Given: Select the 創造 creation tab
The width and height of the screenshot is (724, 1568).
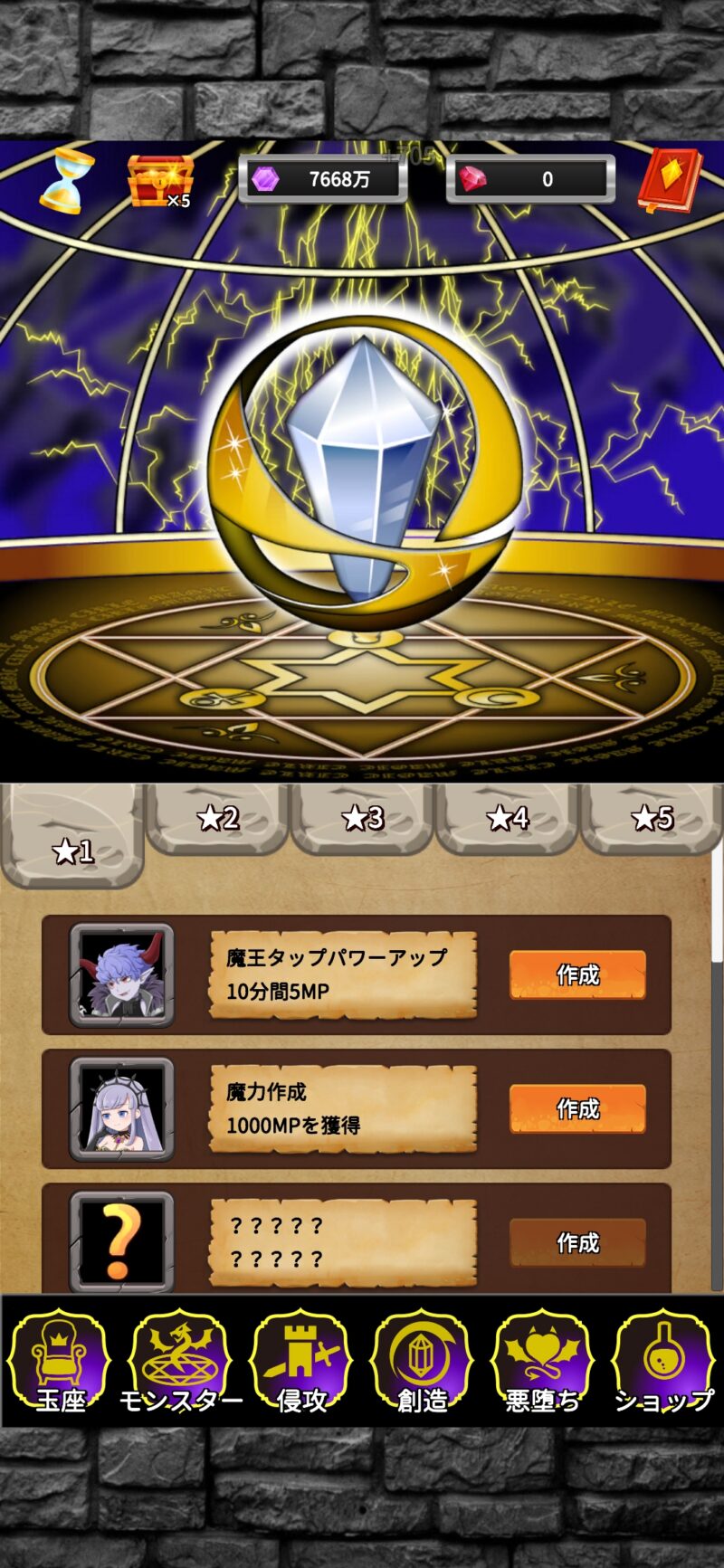Looking at the screenshot, I should click(422, 1362).
